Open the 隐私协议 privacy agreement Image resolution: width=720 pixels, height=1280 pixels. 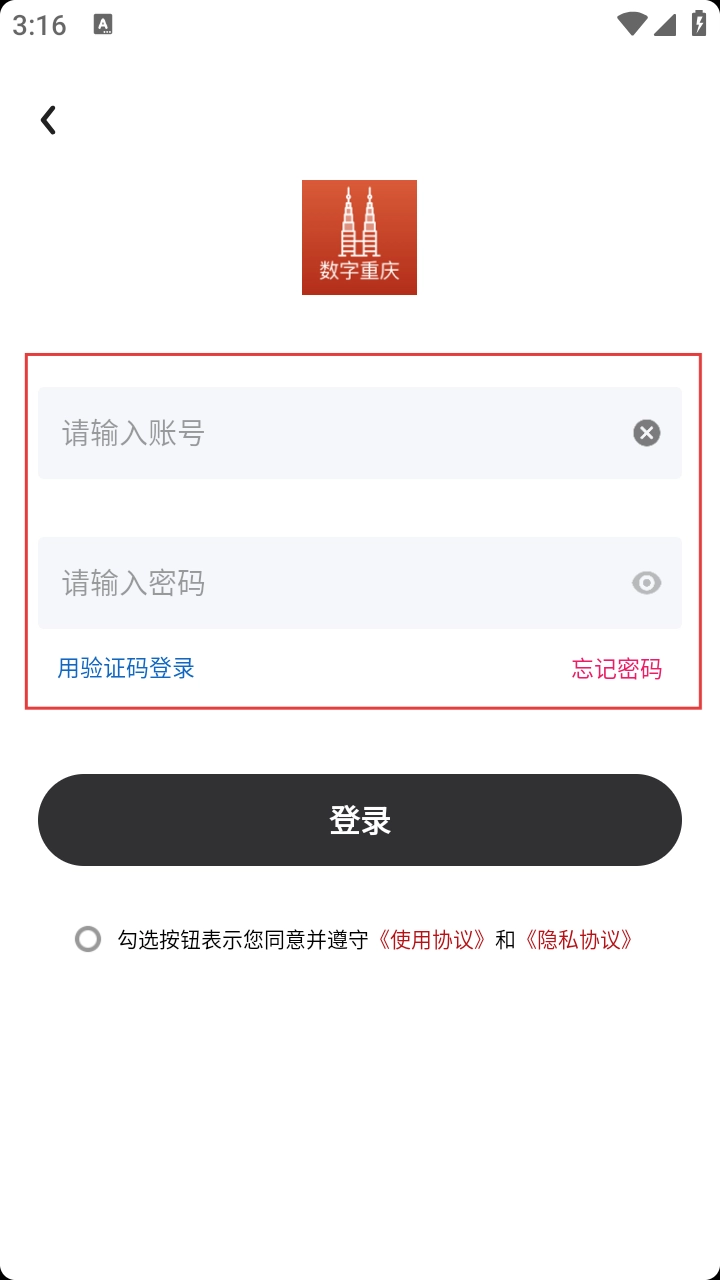point(579,940)
